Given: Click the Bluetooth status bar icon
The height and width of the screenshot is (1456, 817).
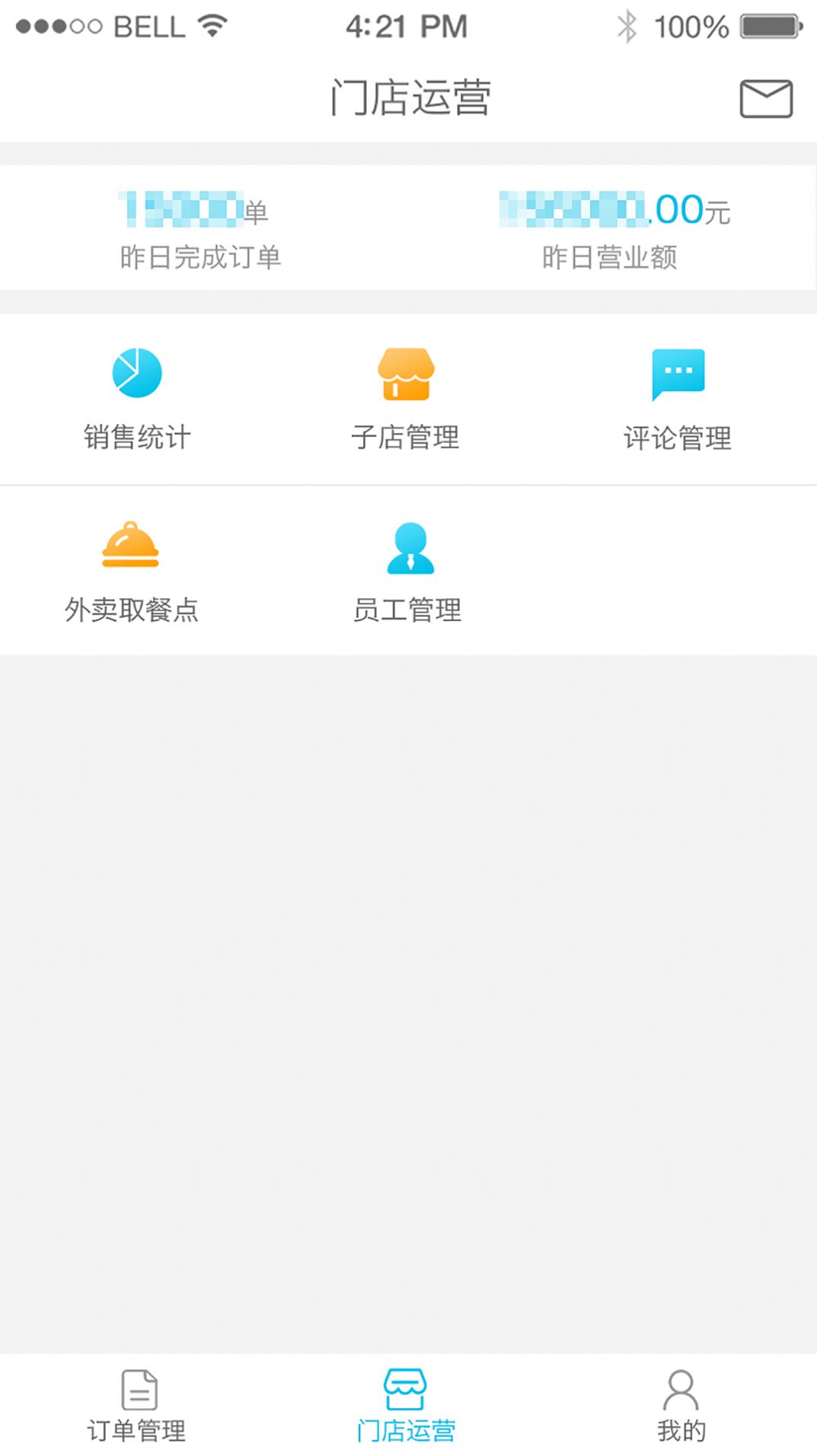Looking at the screenshot, I should (629, 24).
